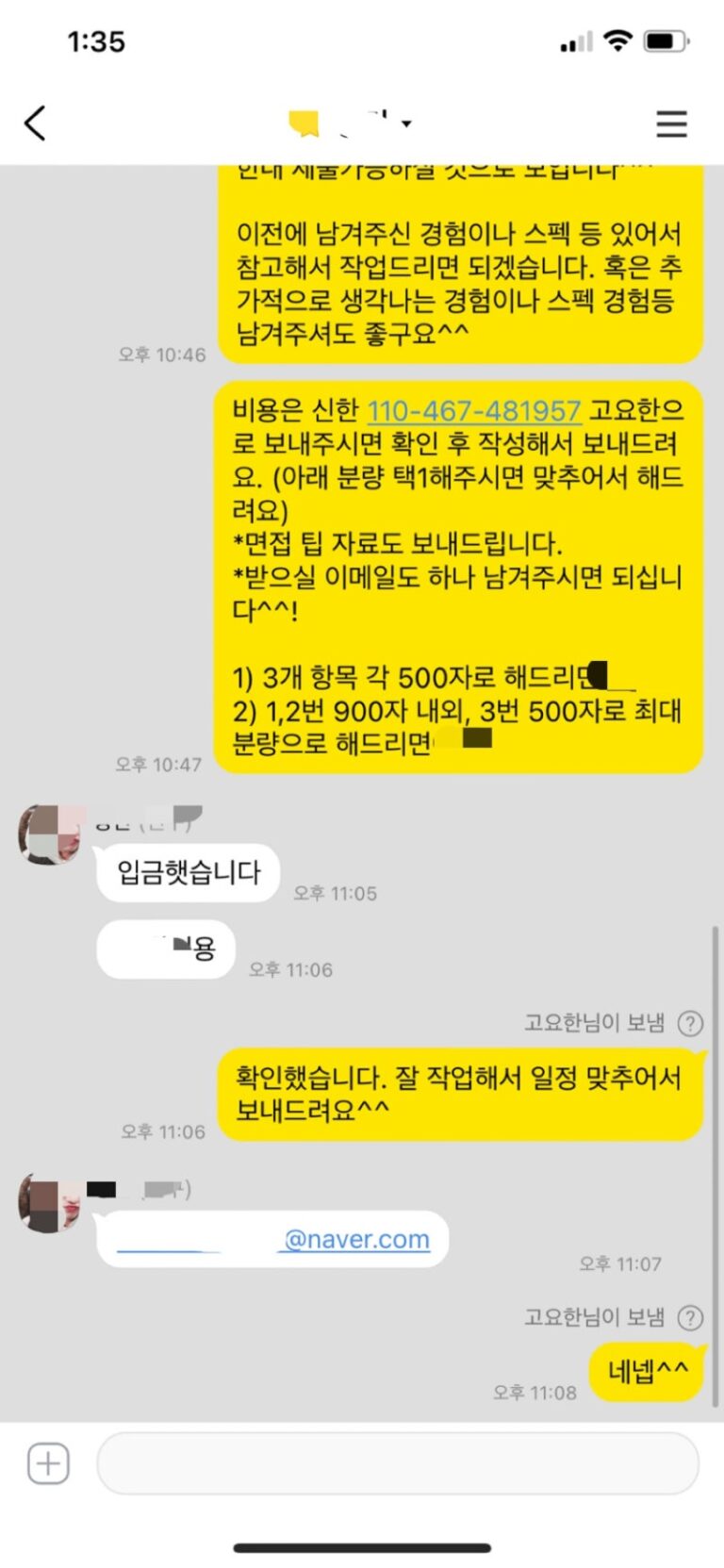This screenshot has width=724, height=1568.
Task: Go back to the chat list
Action: coord(35,124)
